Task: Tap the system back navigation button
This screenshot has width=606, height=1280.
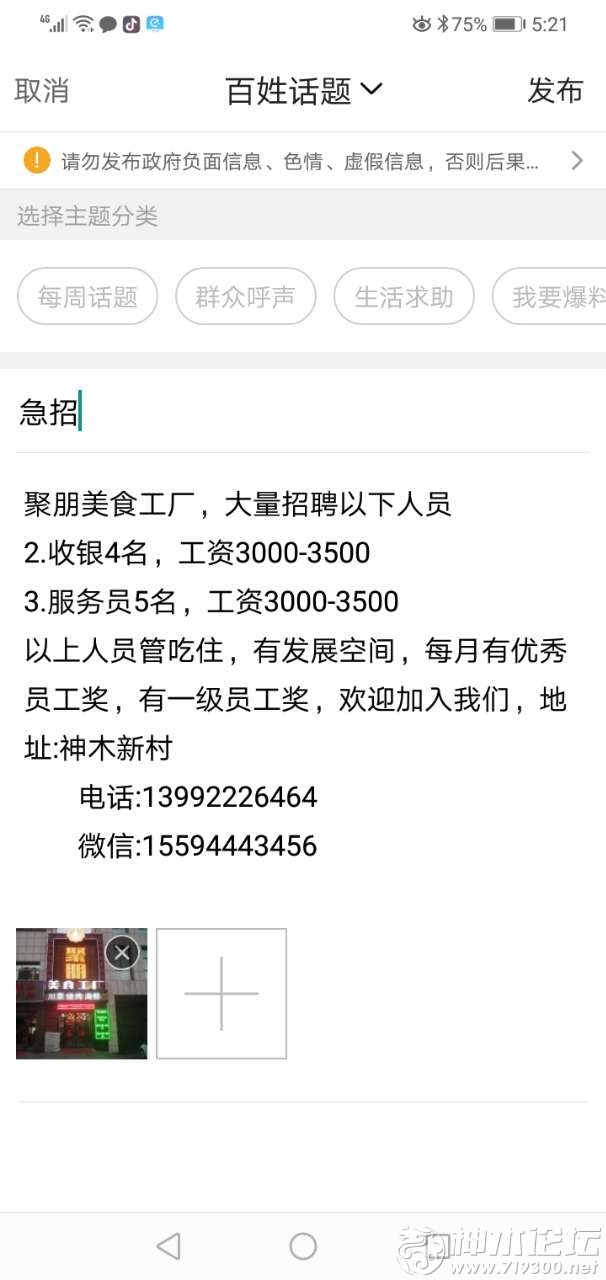Action: (x=168, y=1246)
